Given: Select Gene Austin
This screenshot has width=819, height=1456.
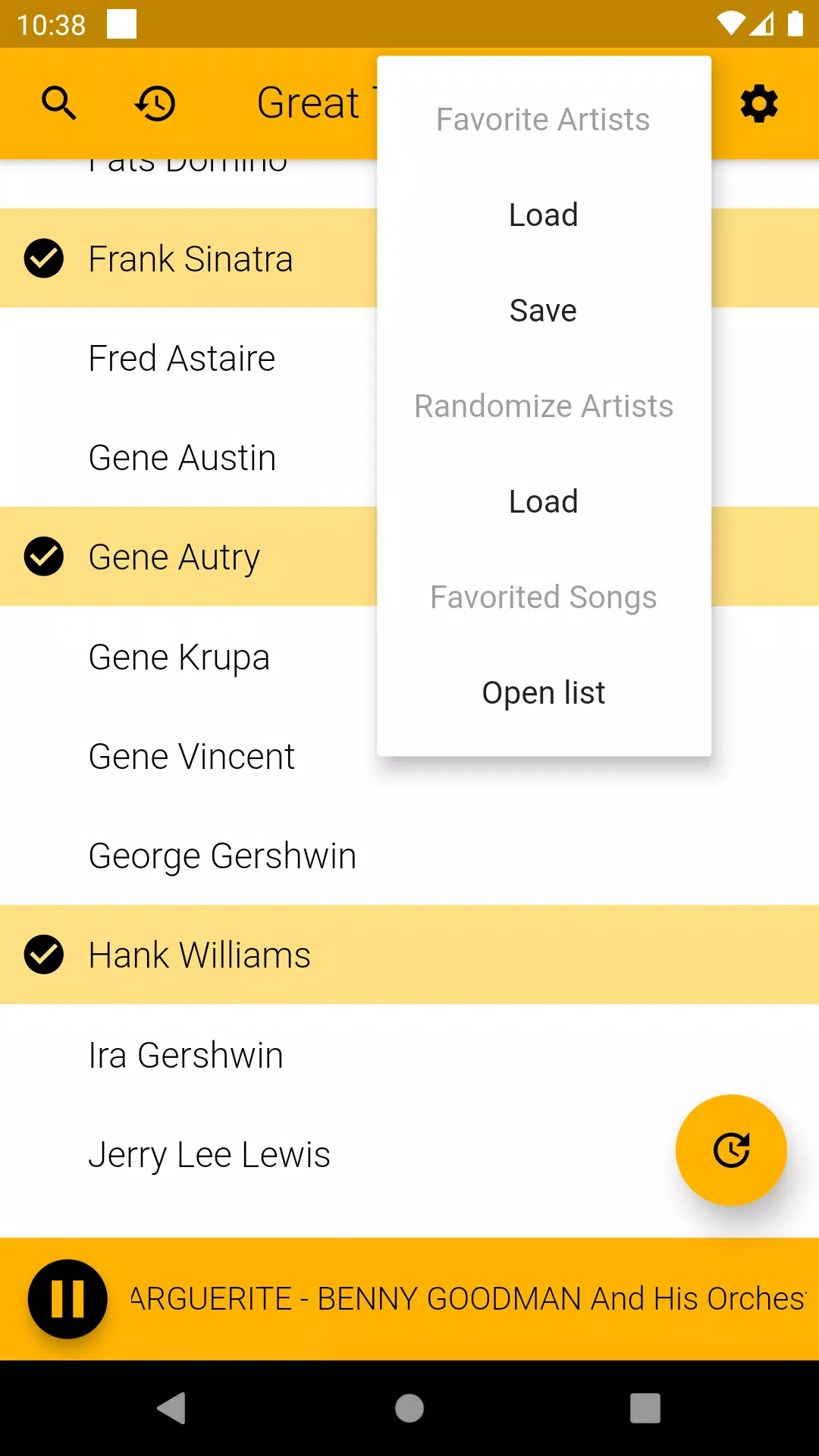Looking at the screenshot, I should [x=182, y=458].
